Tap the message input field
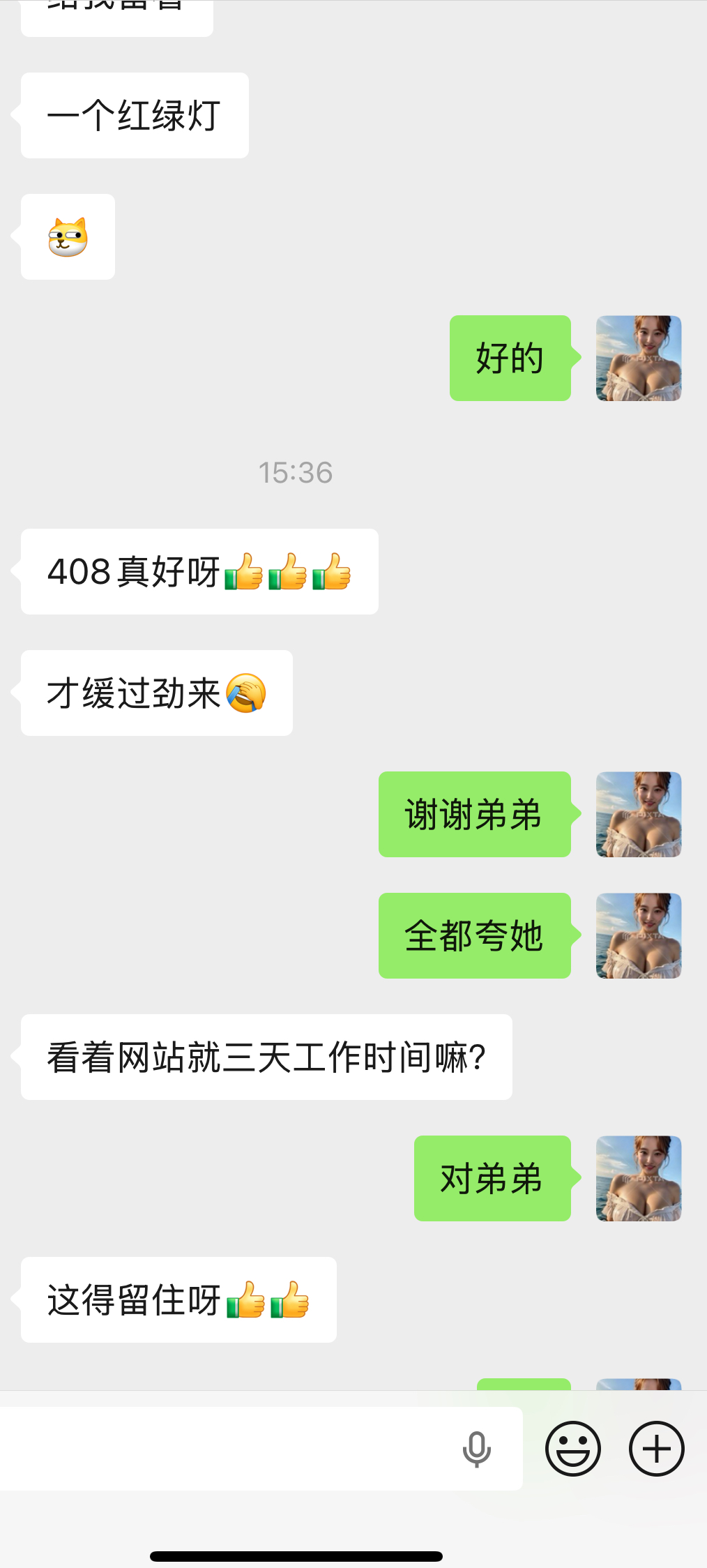Viewport: 707px width, 1568px height. (x=223, y=1449)
